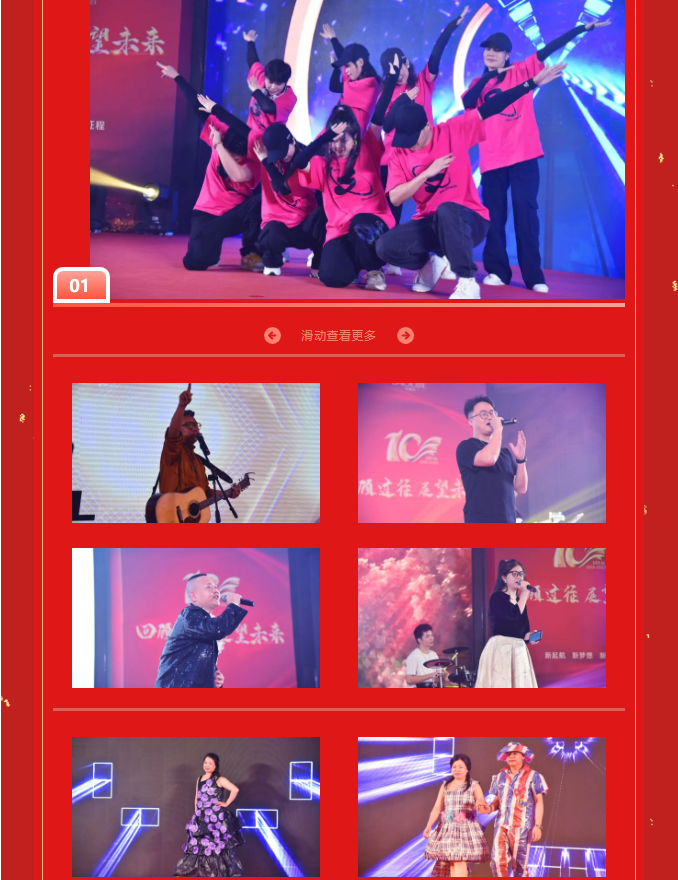View the photo of the woman singing with drummer
Screen dimensions: 678x880
(x=481, y=617)
